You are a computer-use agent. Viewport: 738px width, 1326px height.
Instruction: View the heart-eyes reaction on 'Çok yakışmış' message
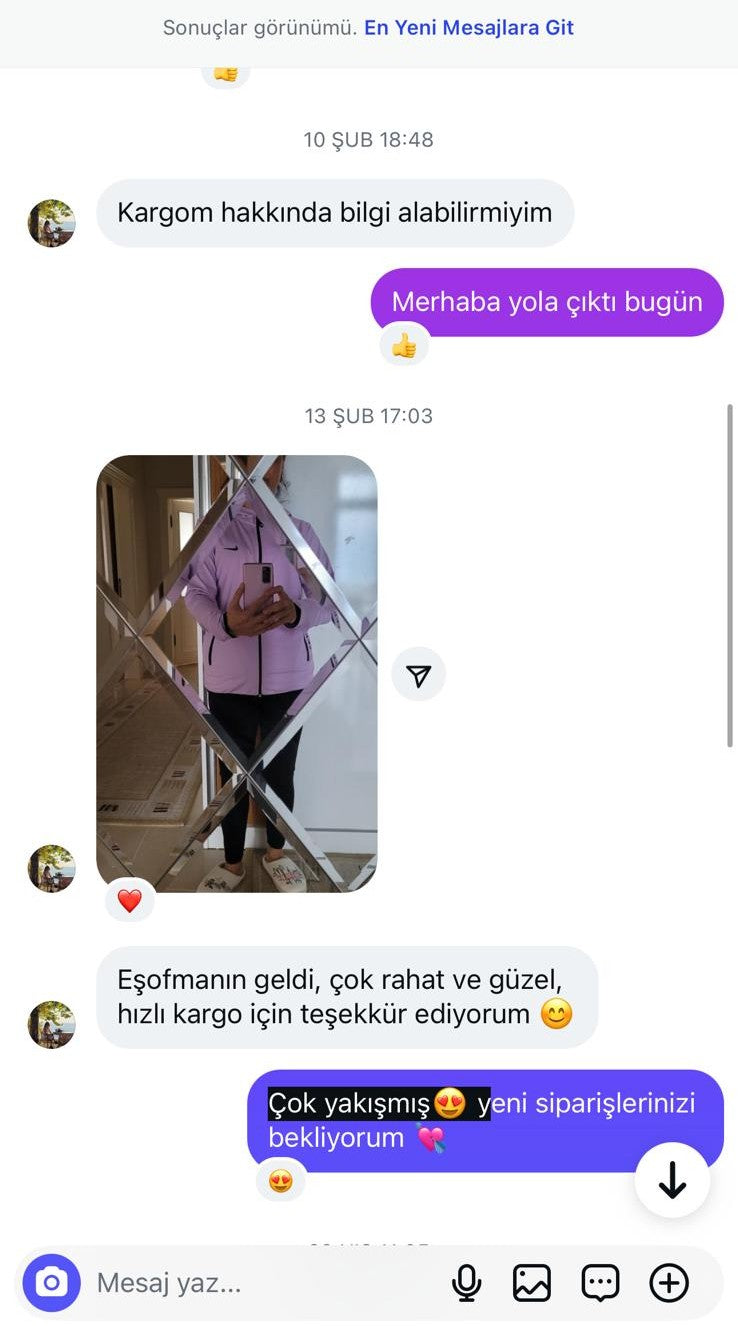281,1181
